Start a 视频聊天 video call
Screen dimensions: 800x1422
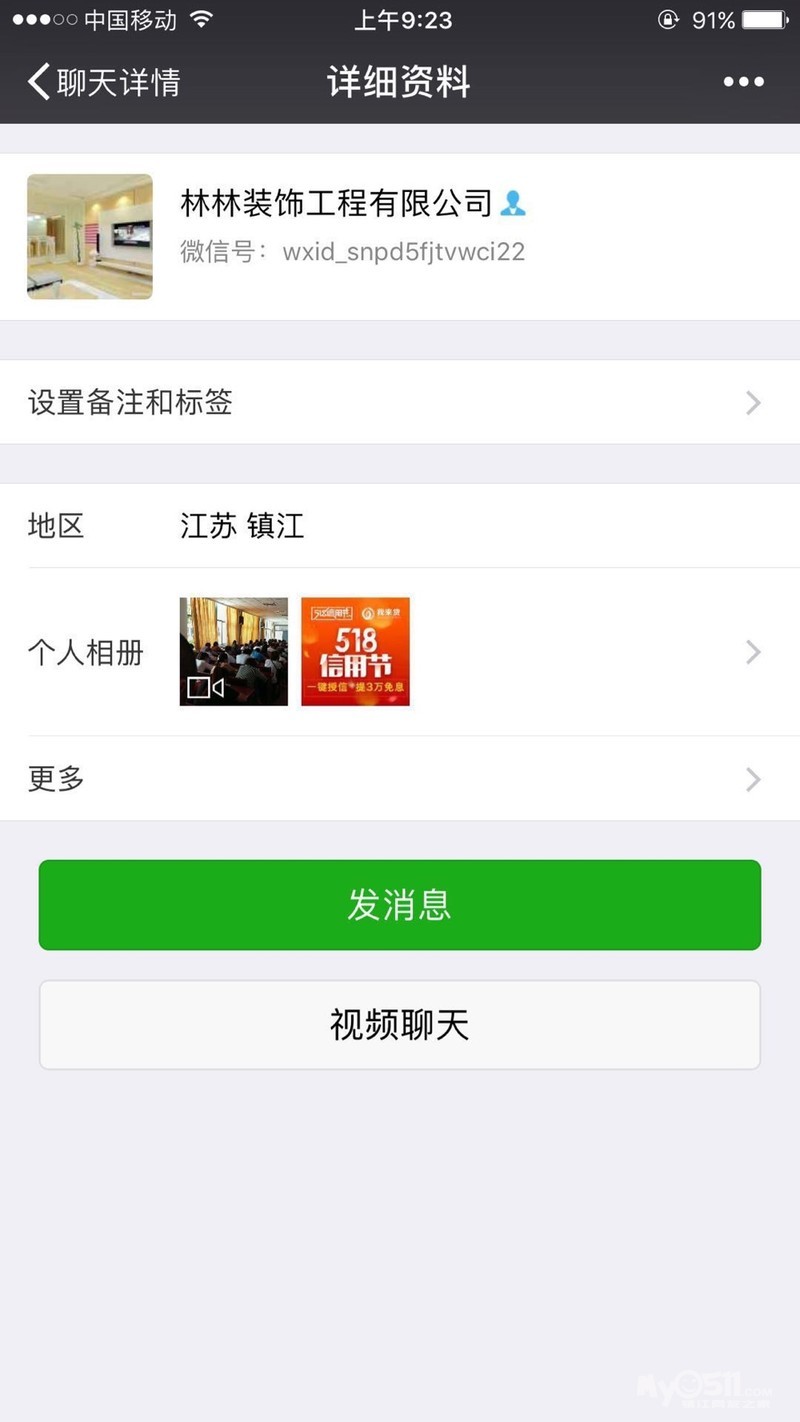click(400, 1025)
